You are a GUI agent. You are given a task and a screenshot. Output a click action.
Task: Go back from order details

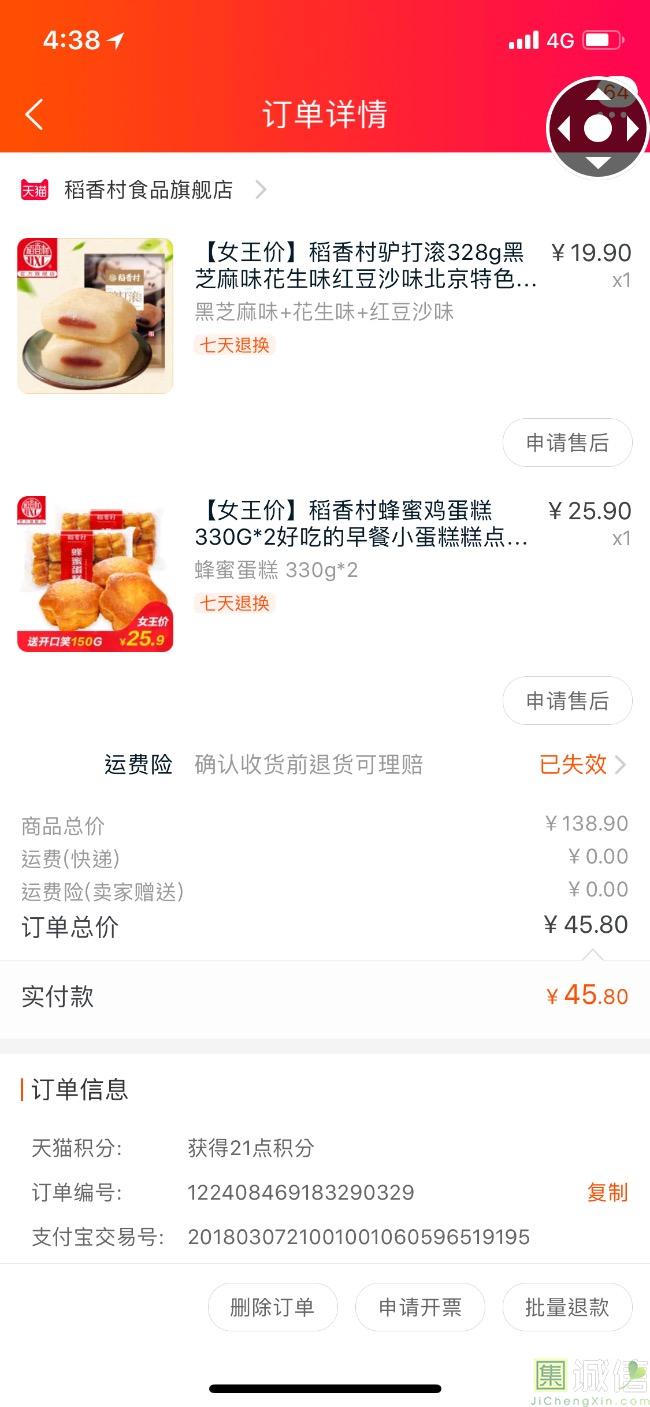coord(34,114)
